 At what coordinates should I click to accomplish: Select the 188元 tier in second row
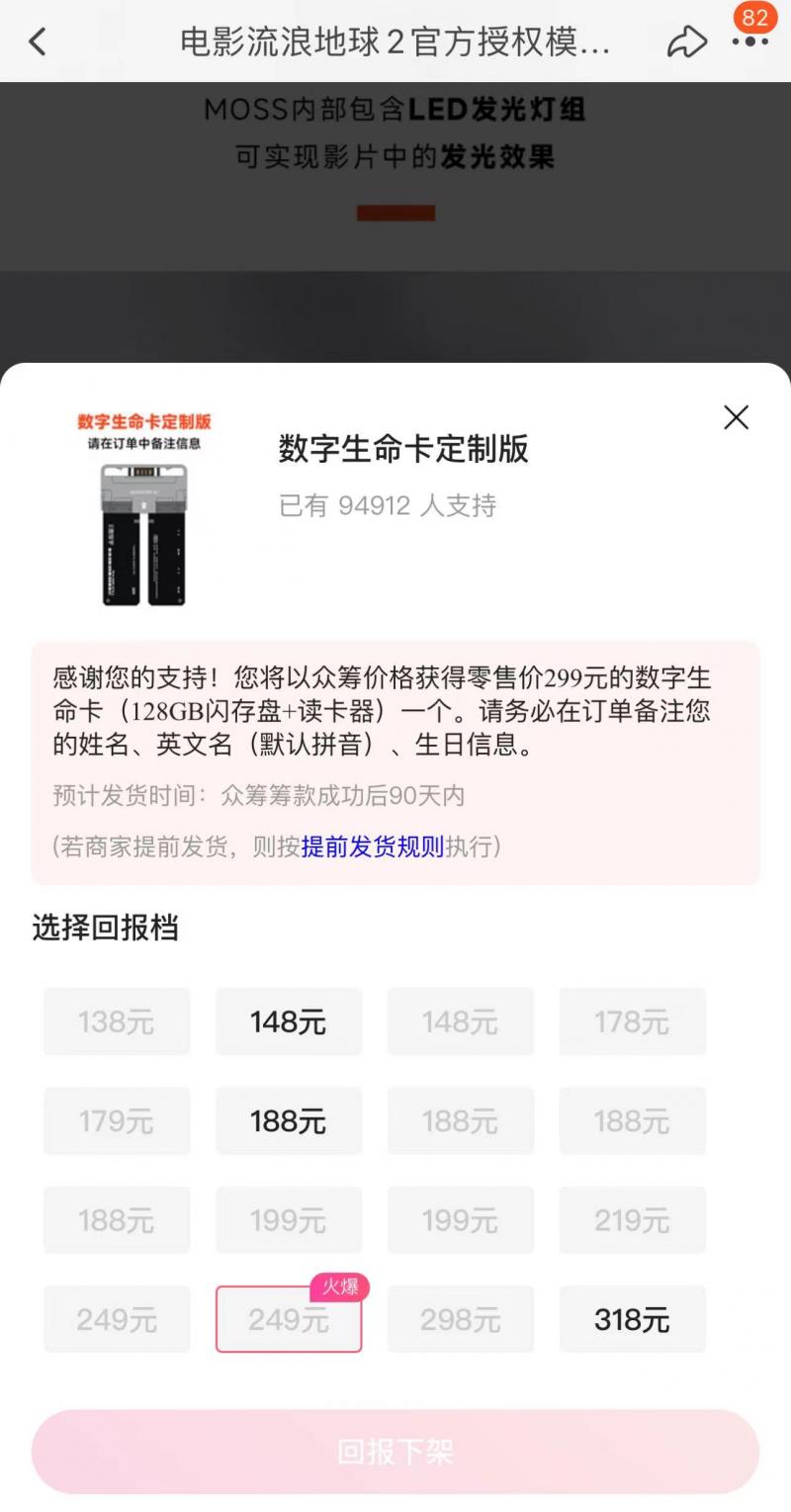click(289, 1120)
